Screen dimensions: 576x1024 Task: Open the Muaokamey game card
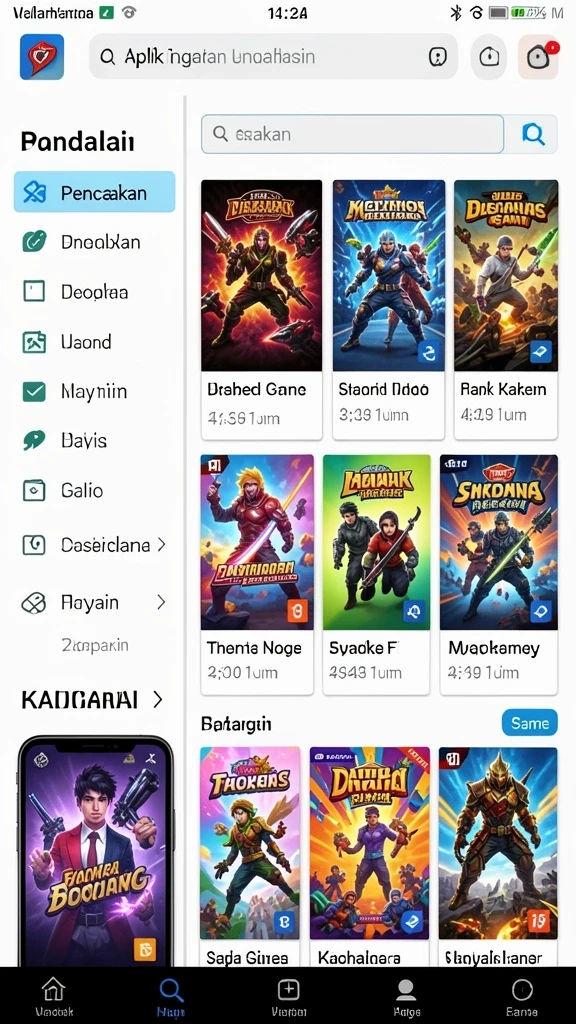[499, 575]
